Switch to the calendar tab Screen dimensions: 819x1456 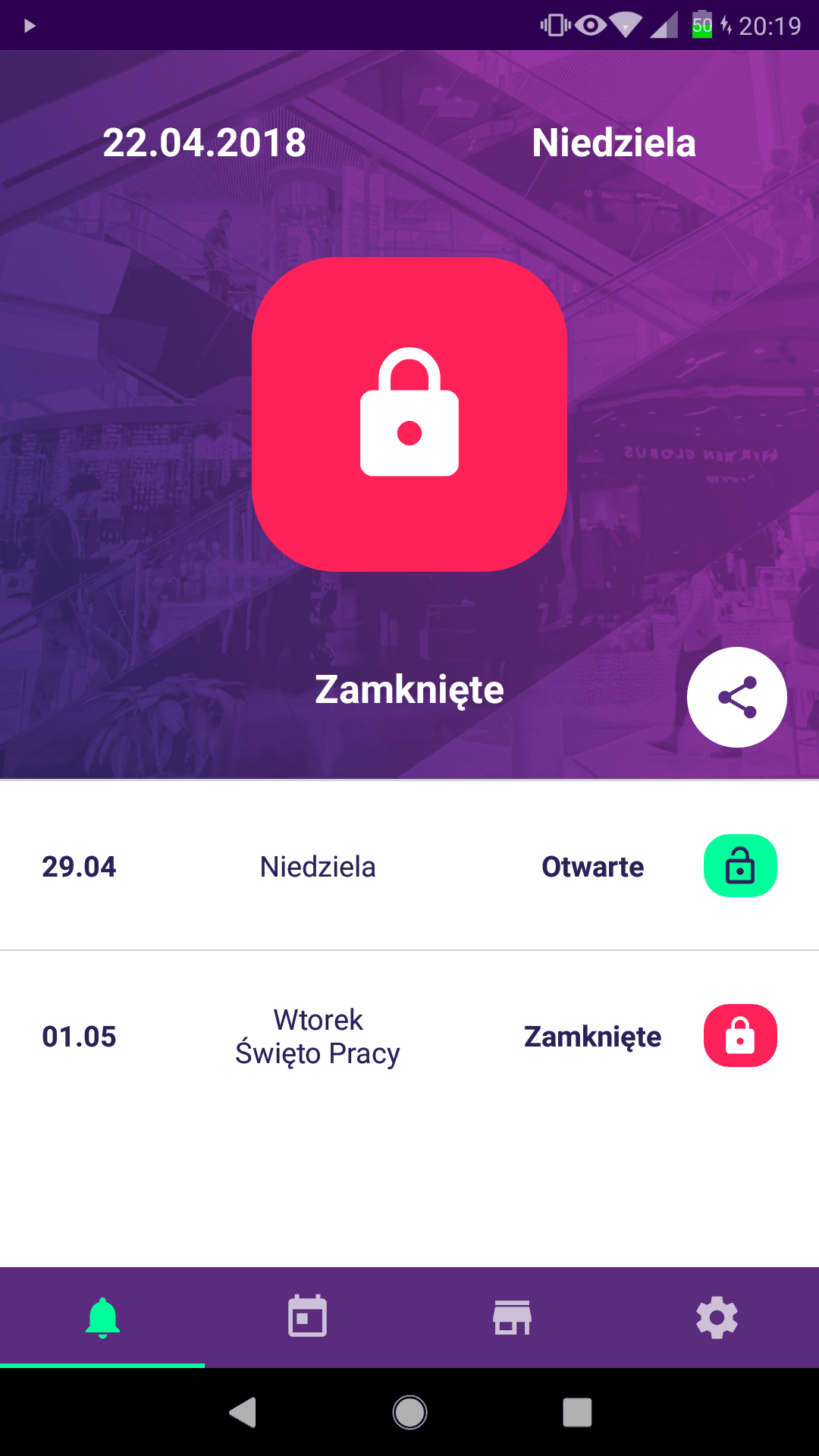tap(307, 1317)
